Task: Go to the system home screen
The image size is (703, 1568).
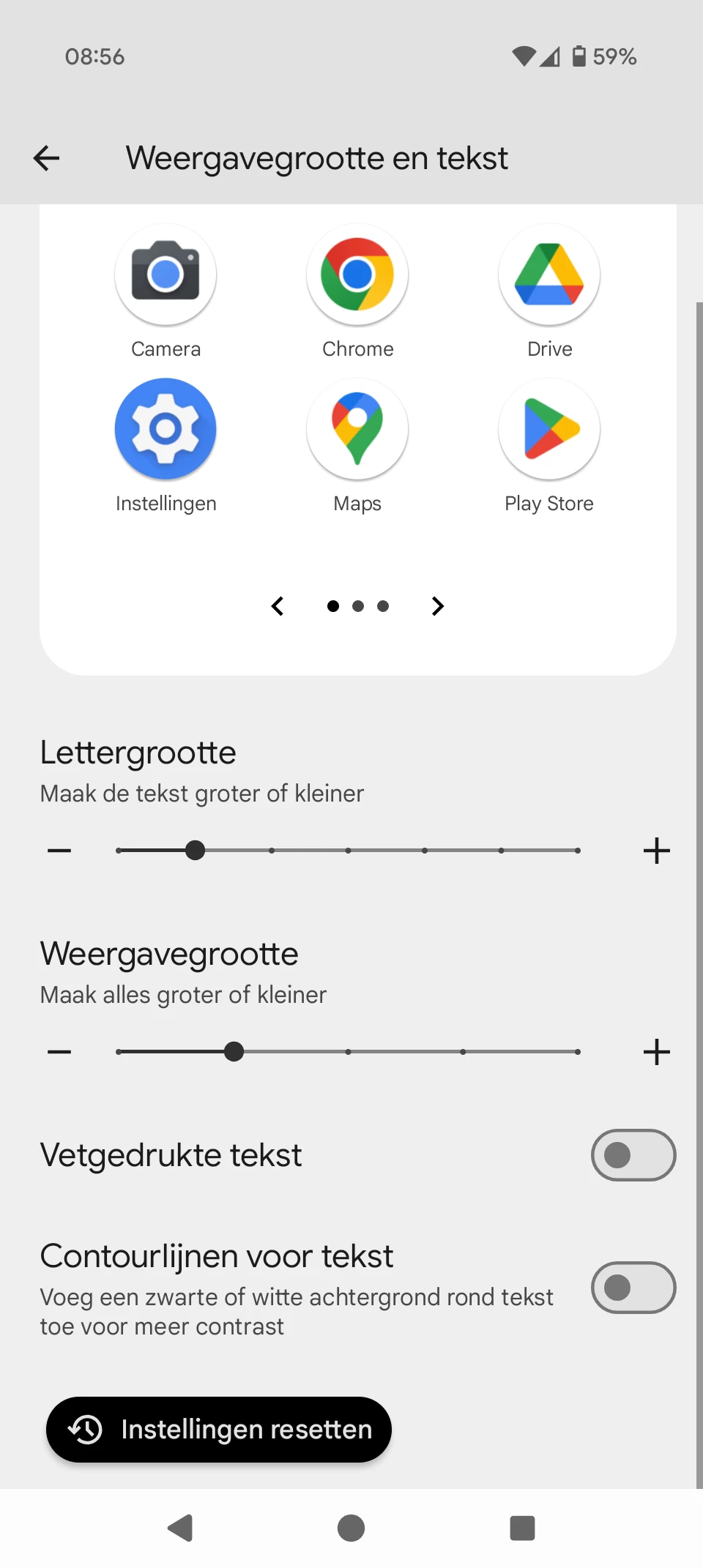Action: point(351,1528)
